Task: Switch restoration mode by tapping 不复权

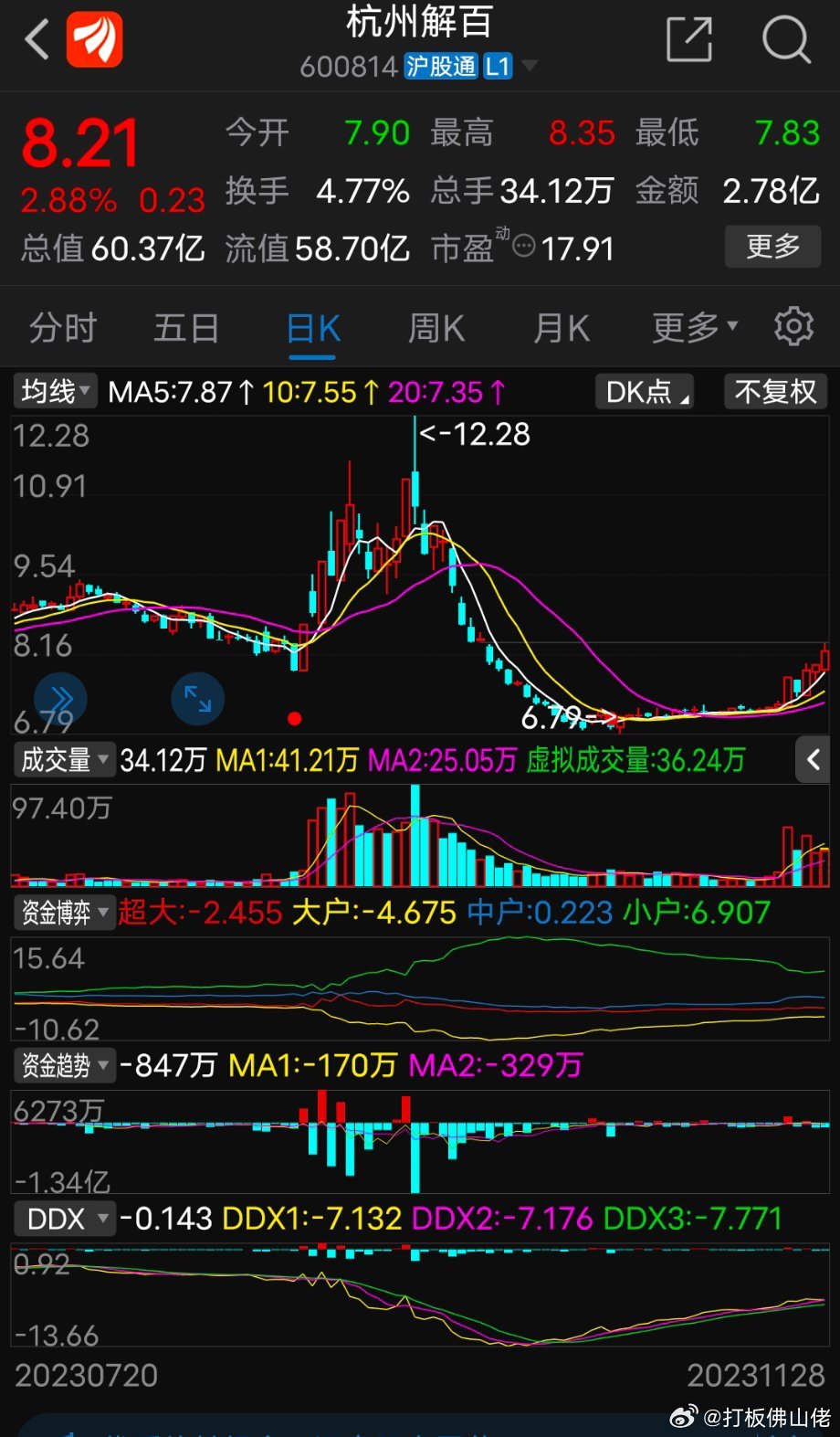Action: 774,391
